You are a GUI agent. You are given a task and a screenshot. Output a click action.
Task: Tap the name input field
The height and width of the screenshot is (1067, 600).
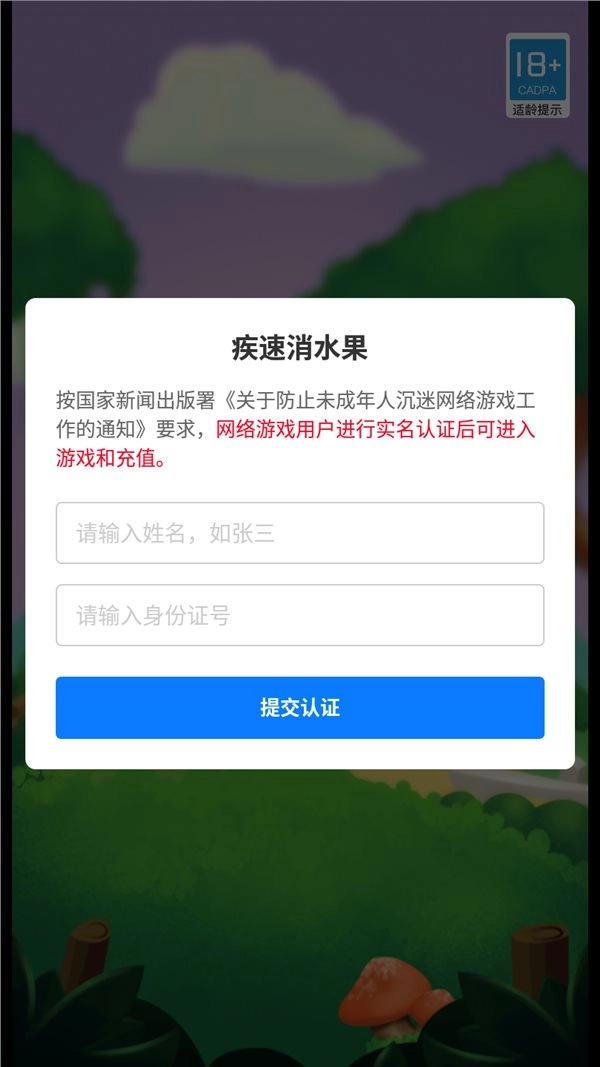(299, 533)
